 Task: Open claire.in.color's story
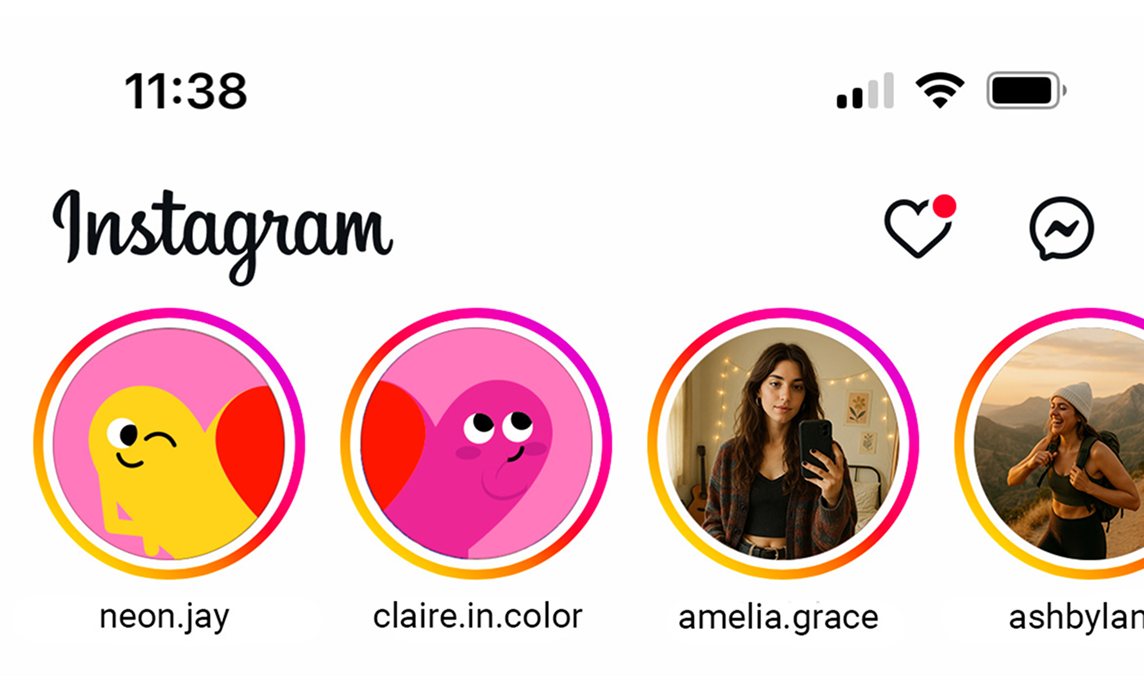[x=476, y=443]
